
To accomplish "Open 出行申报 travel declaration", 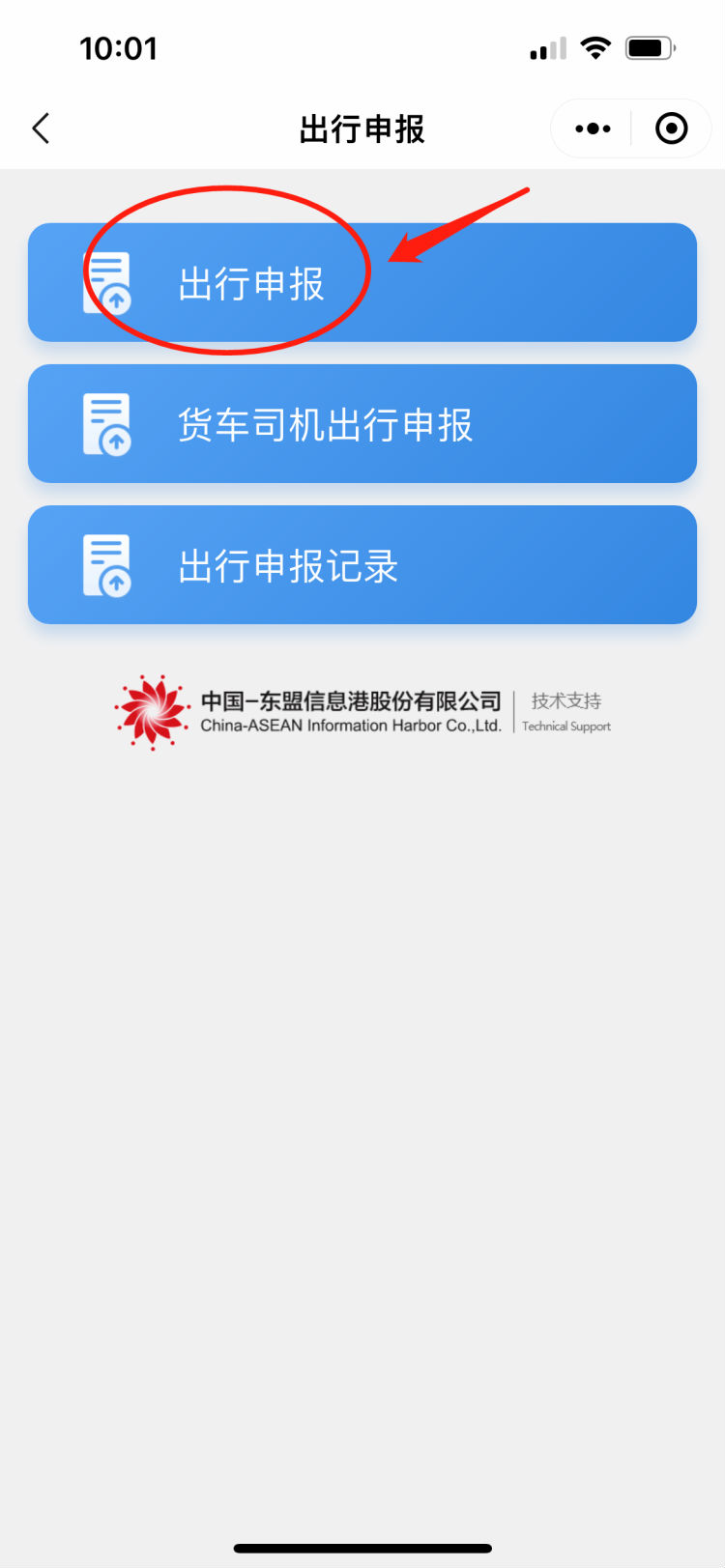I will coord(362,283).
